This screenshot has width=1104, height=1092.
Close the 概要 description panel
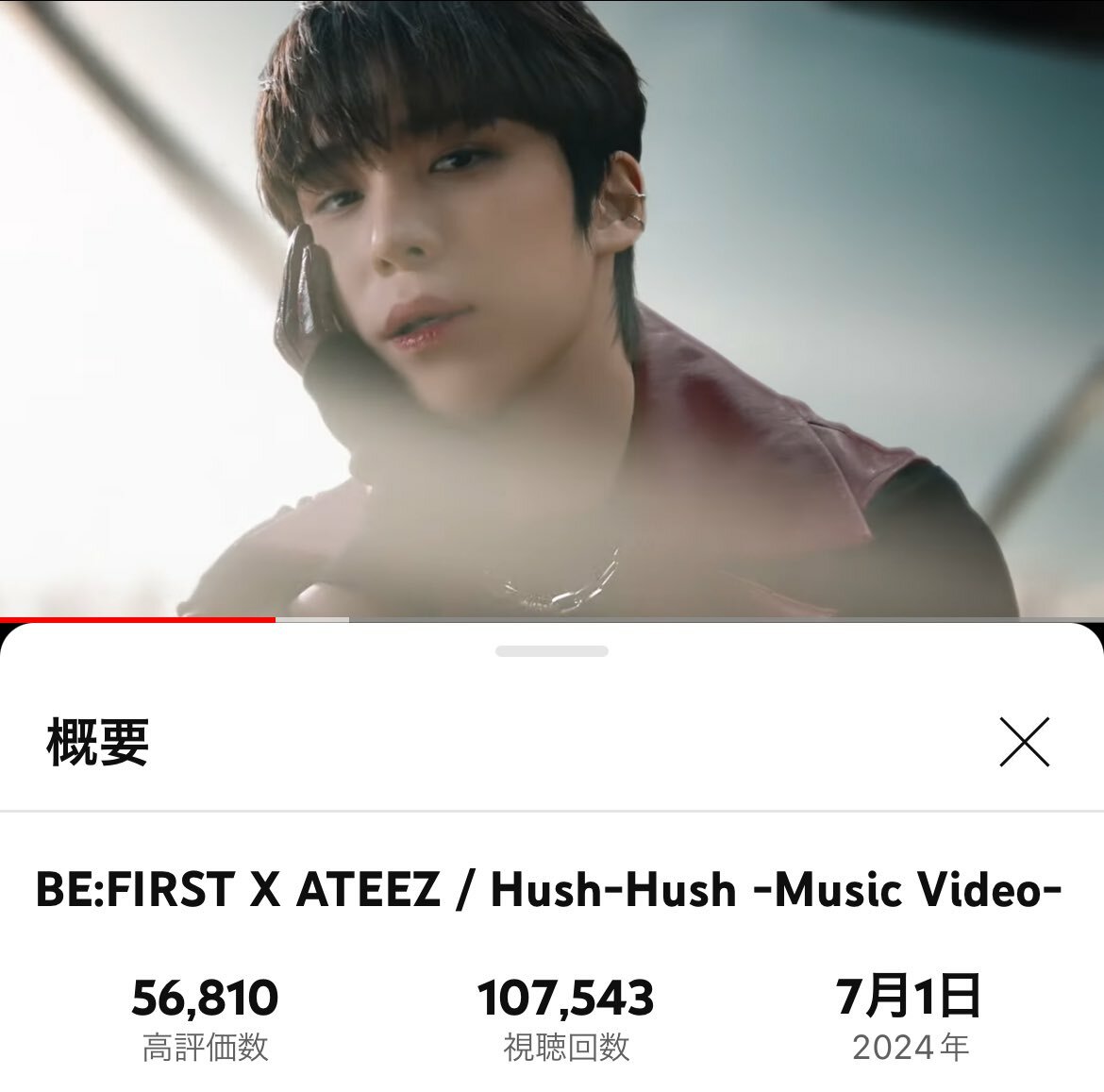point(1024,742)
